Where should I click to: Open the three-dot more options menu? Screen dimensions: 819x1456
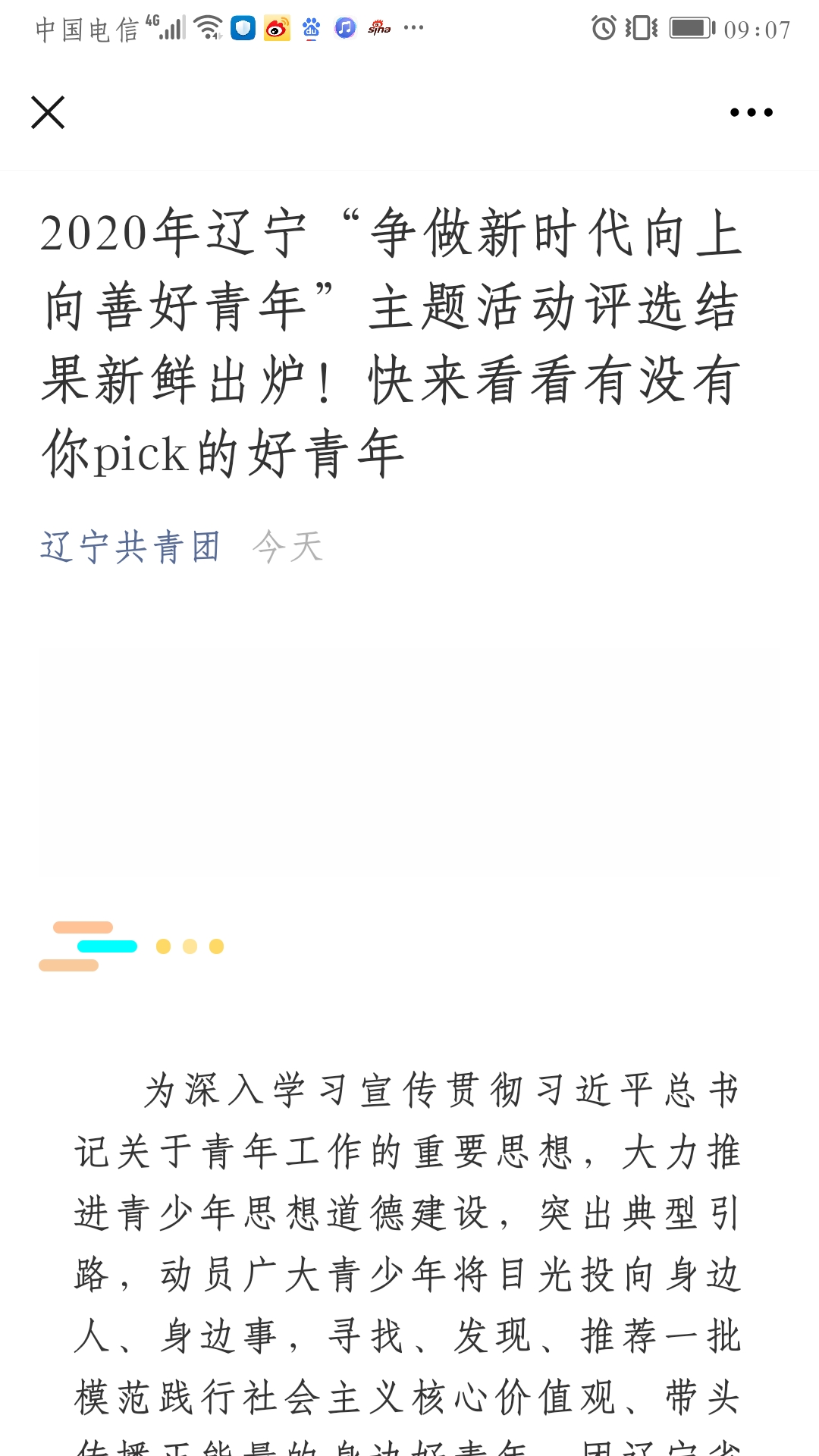751,112
